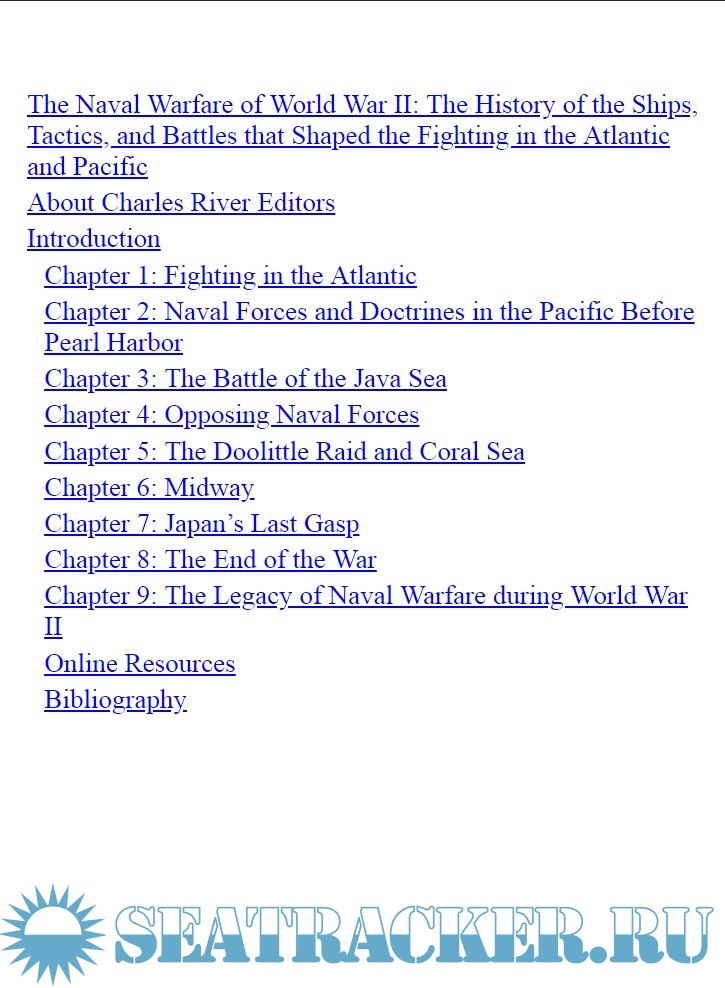Jump to Chapter 6: Midway
The image size is (725, 988).
pyautogui.click(x=149, y=487)
